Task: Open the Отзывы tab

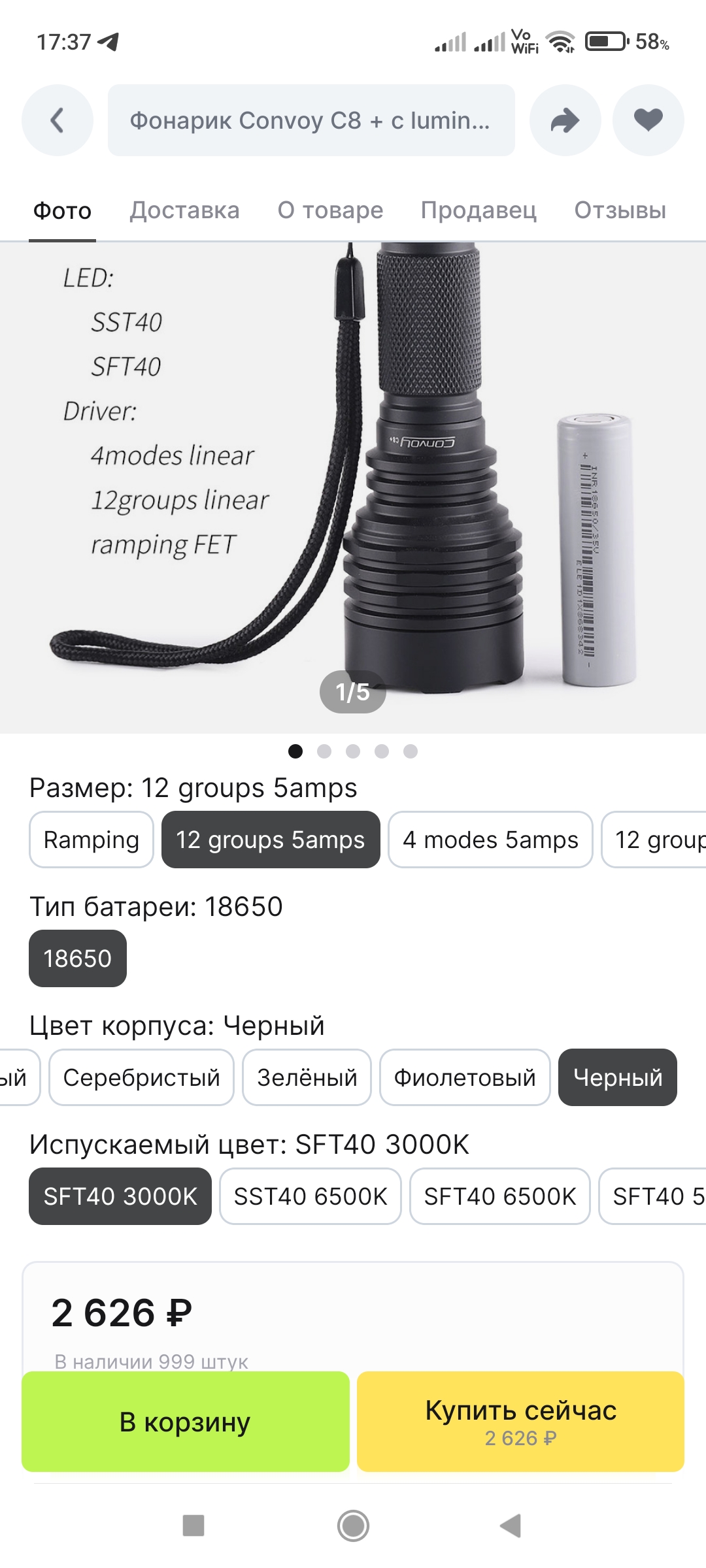Action: point(620,210)
